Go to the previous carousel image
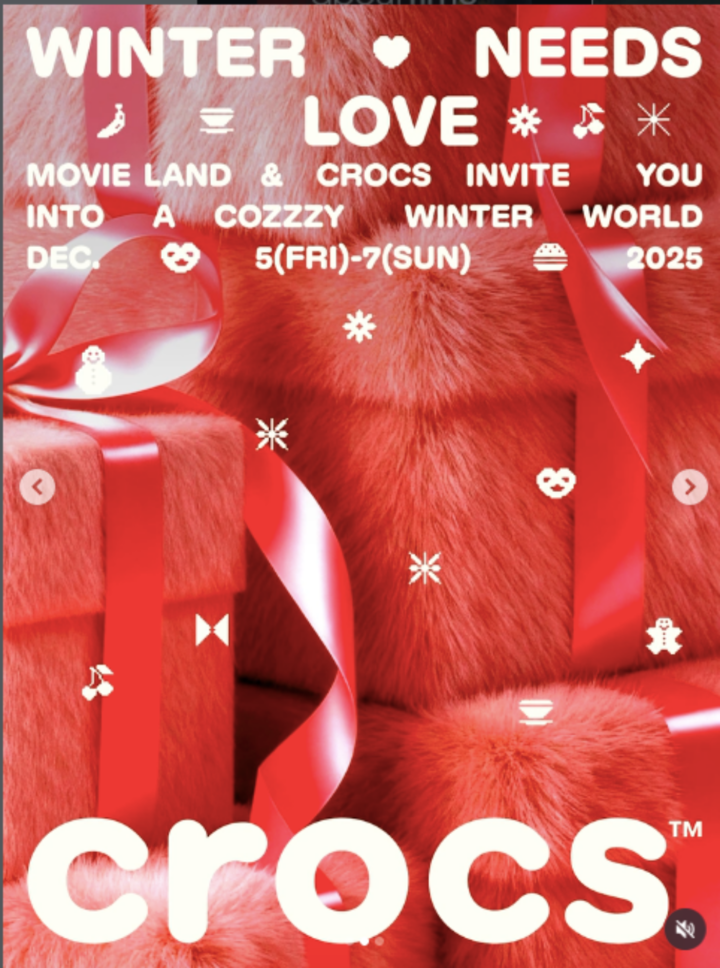The width and height of the screenshot is (720, 968). [38, 488]
